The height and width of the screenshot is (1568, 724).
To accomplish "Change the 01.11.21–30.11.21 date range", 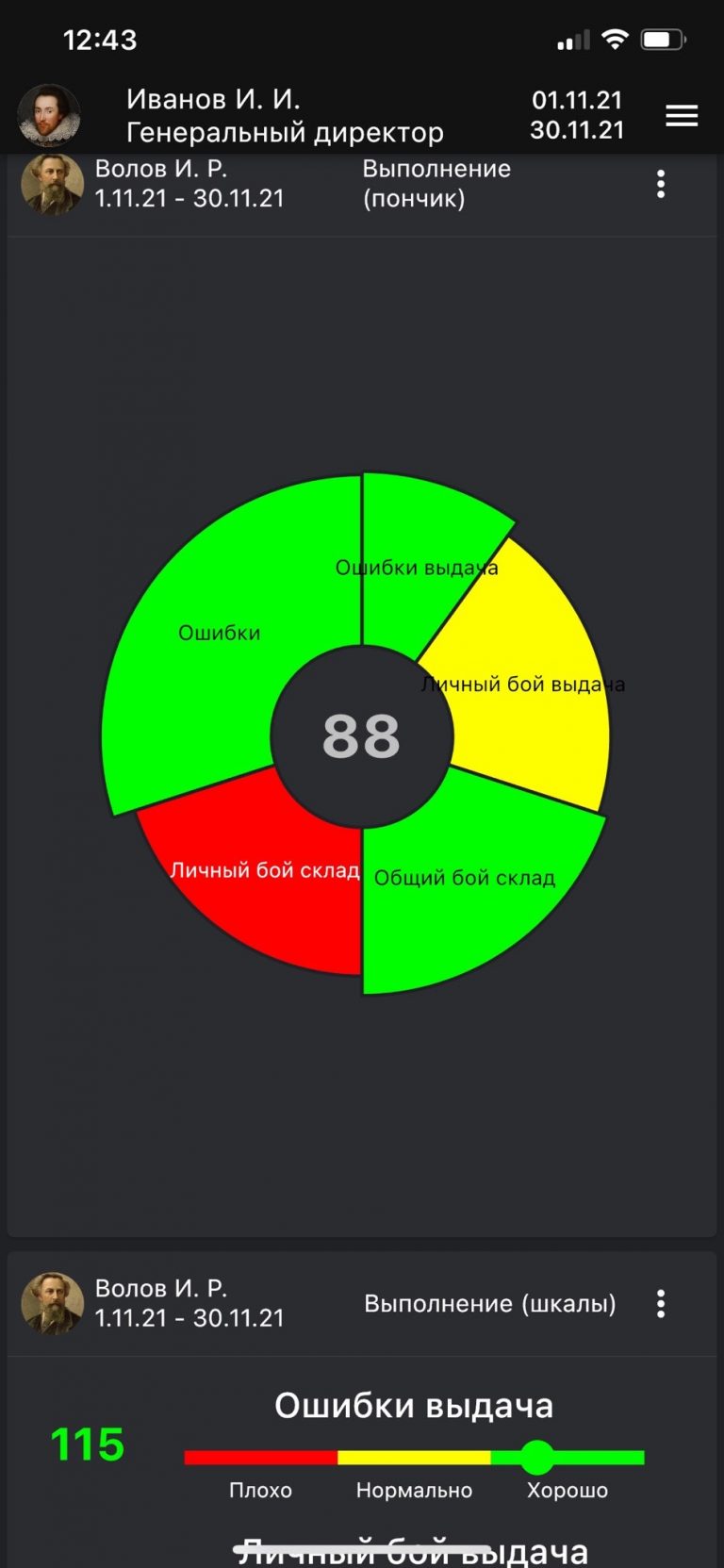I will pyautogui.click(x=577, y=115).
